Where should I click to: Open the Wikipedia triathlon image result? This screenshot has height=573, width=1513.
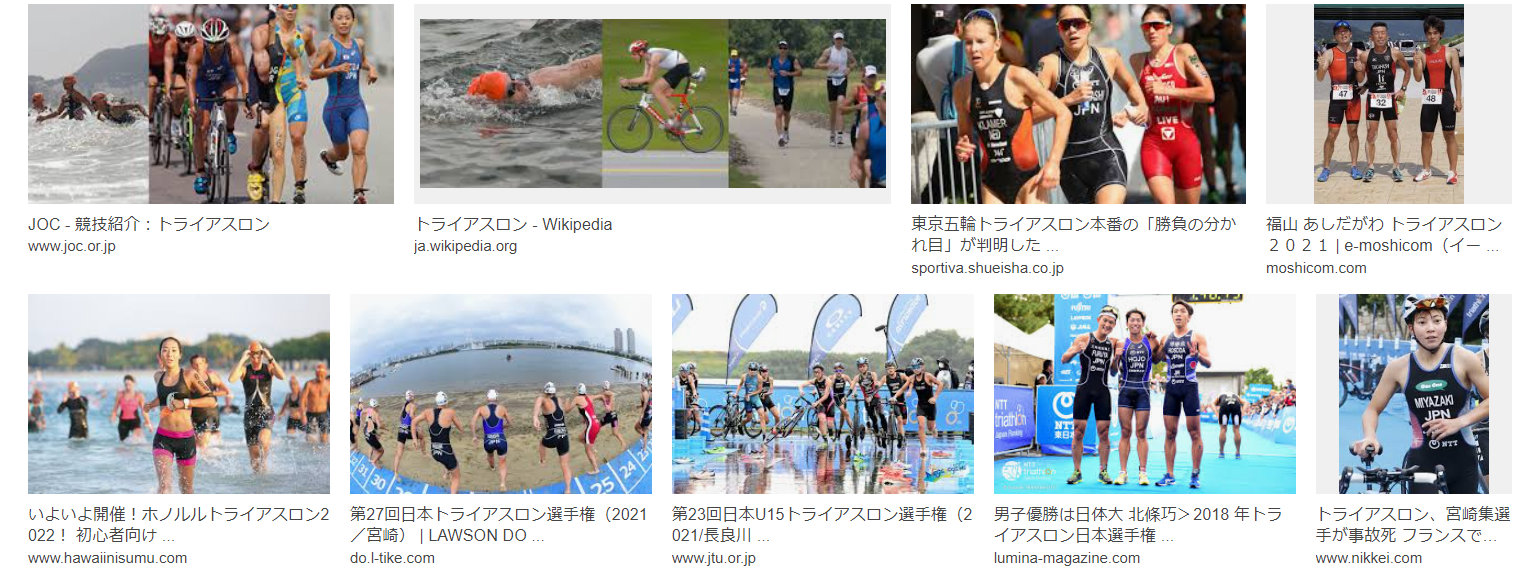click(x=652, y=104)
